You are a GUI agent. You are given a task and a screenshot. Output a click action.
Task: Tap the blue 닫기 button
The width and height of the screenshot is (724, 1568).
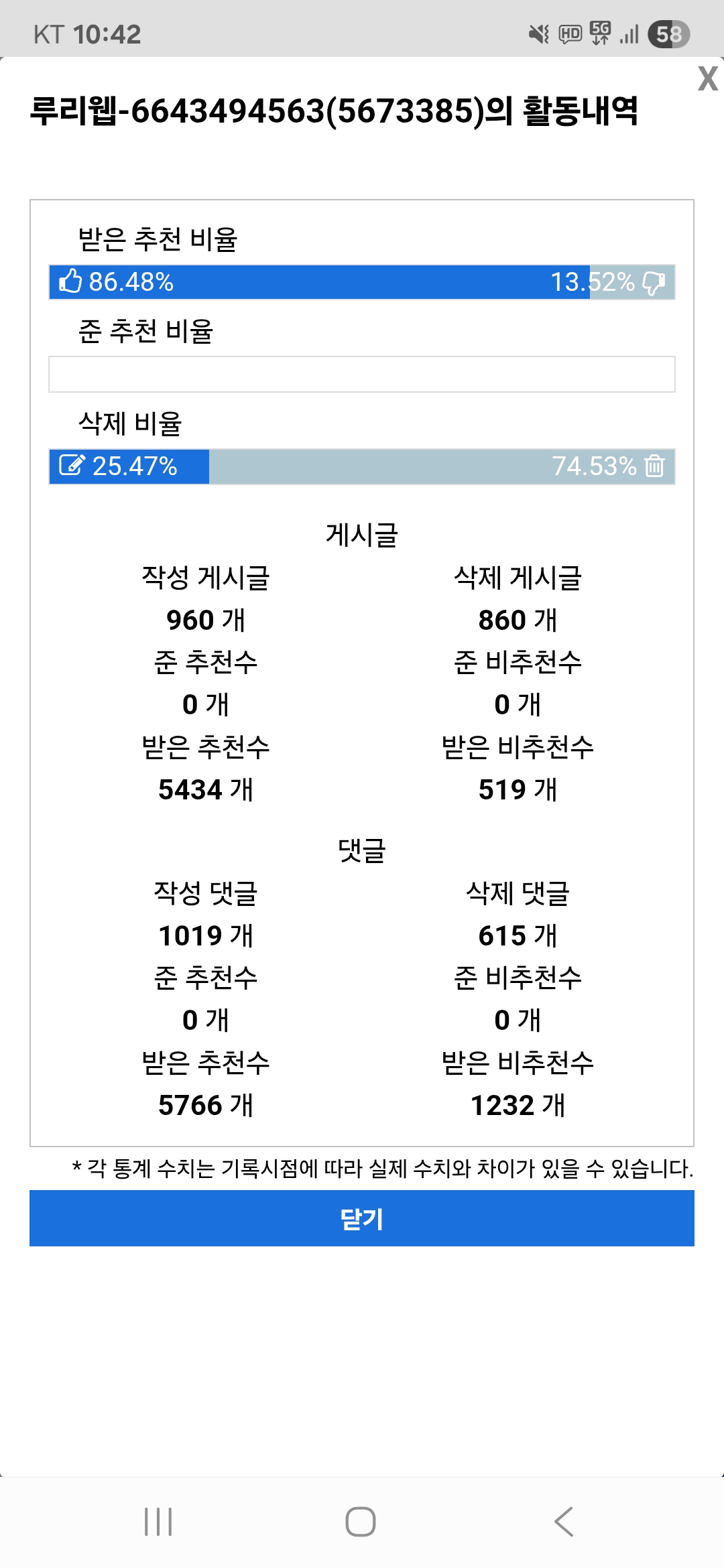pyautogui.click(x=362, y=1218)
